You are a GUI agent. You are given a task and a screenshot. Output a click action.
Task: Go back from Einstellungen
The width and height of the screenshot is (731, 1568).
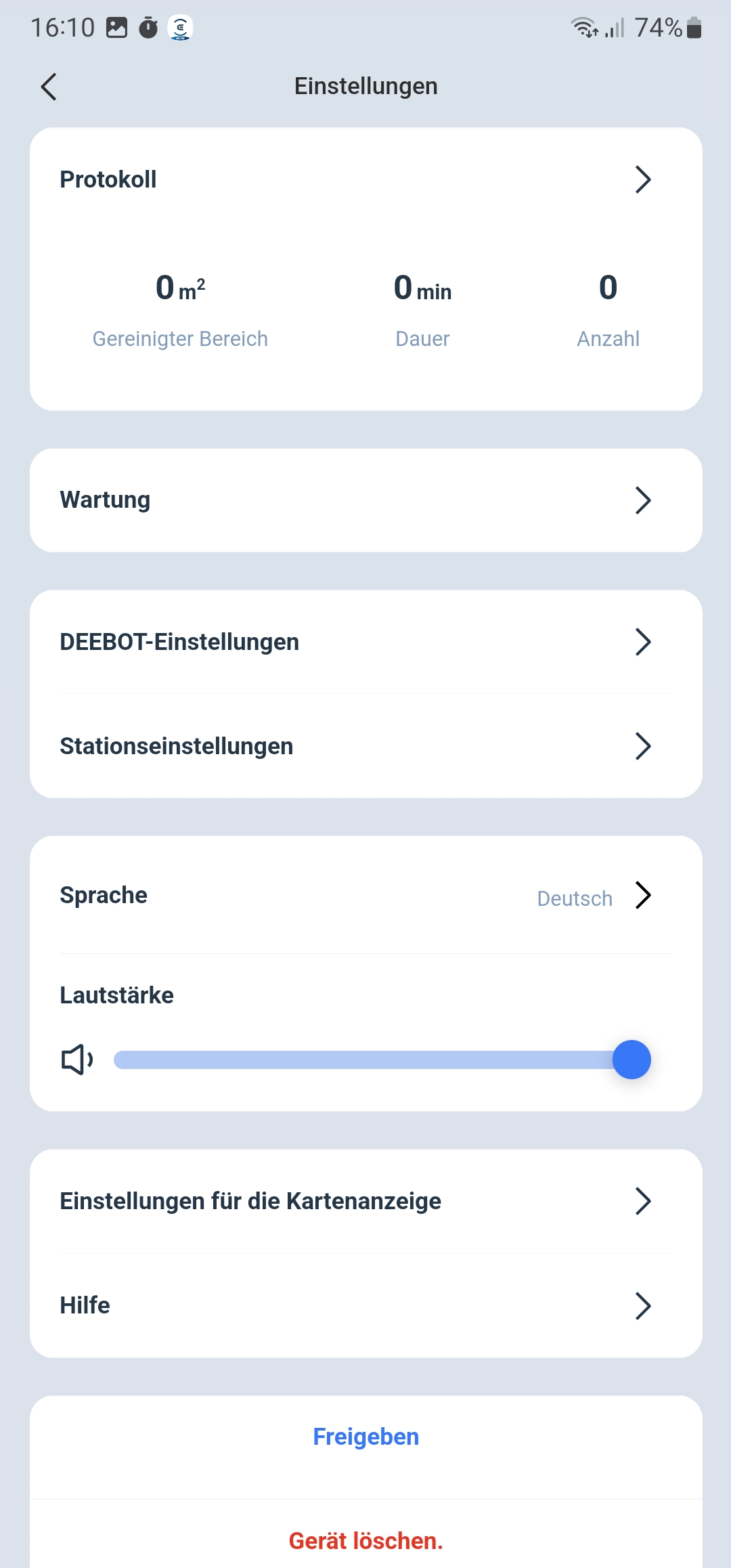[x=49, y=87]
